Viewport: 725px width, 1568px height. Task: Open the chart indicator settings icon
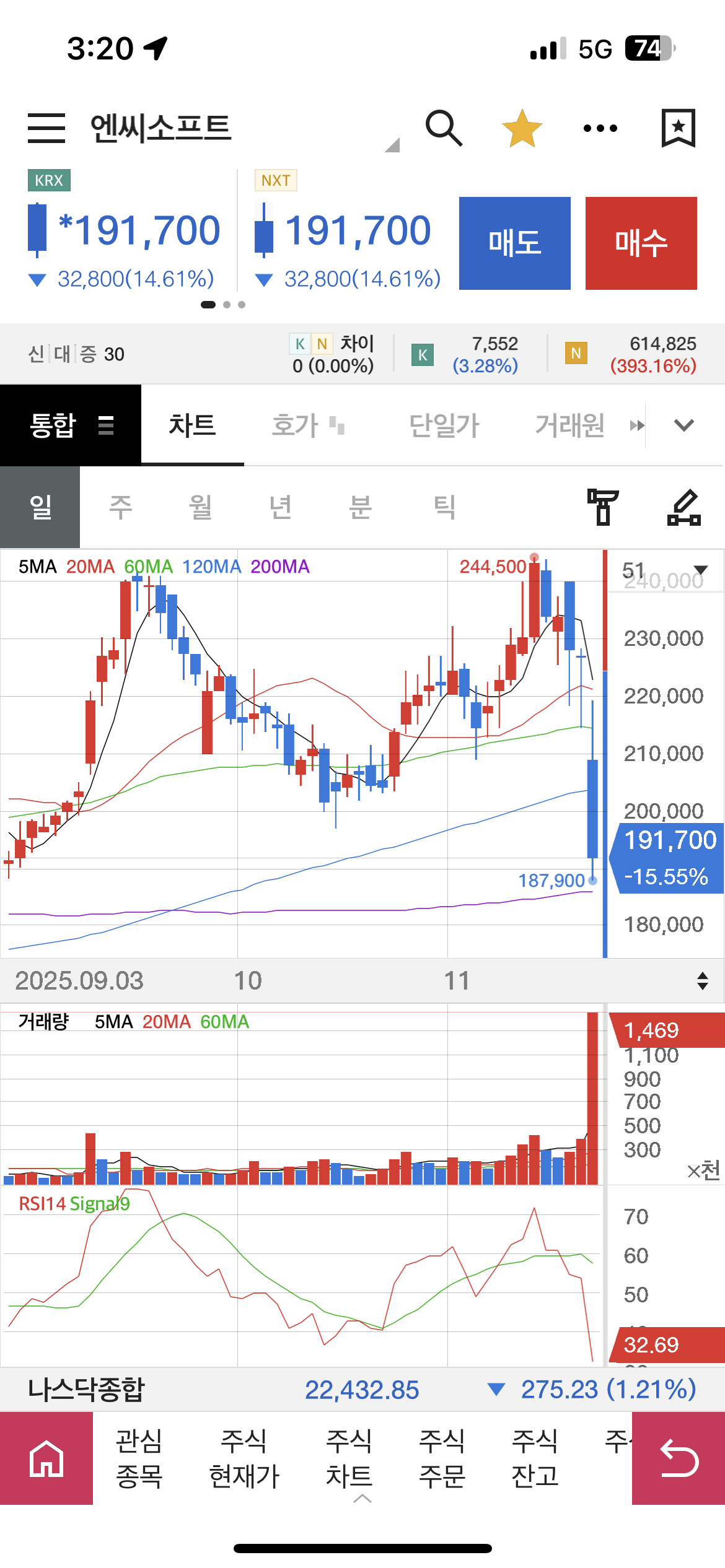tap(603, 507)
